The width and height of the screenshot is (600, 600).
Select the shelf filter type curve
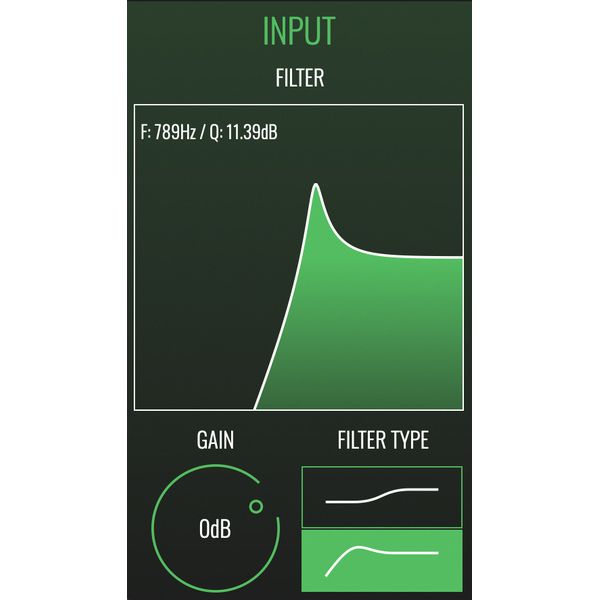(x=381, y=496)
